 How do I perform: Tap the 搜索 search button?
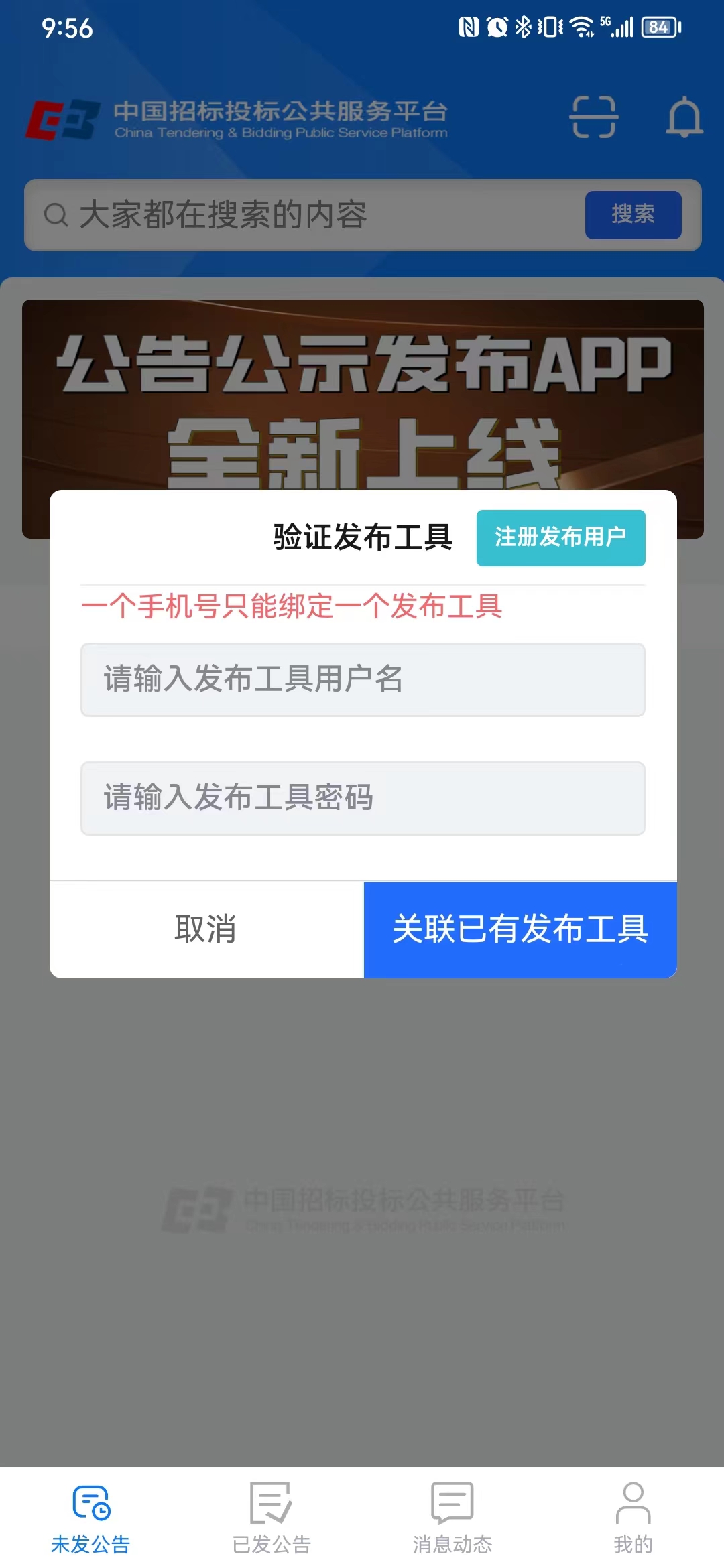coord(633,214)
